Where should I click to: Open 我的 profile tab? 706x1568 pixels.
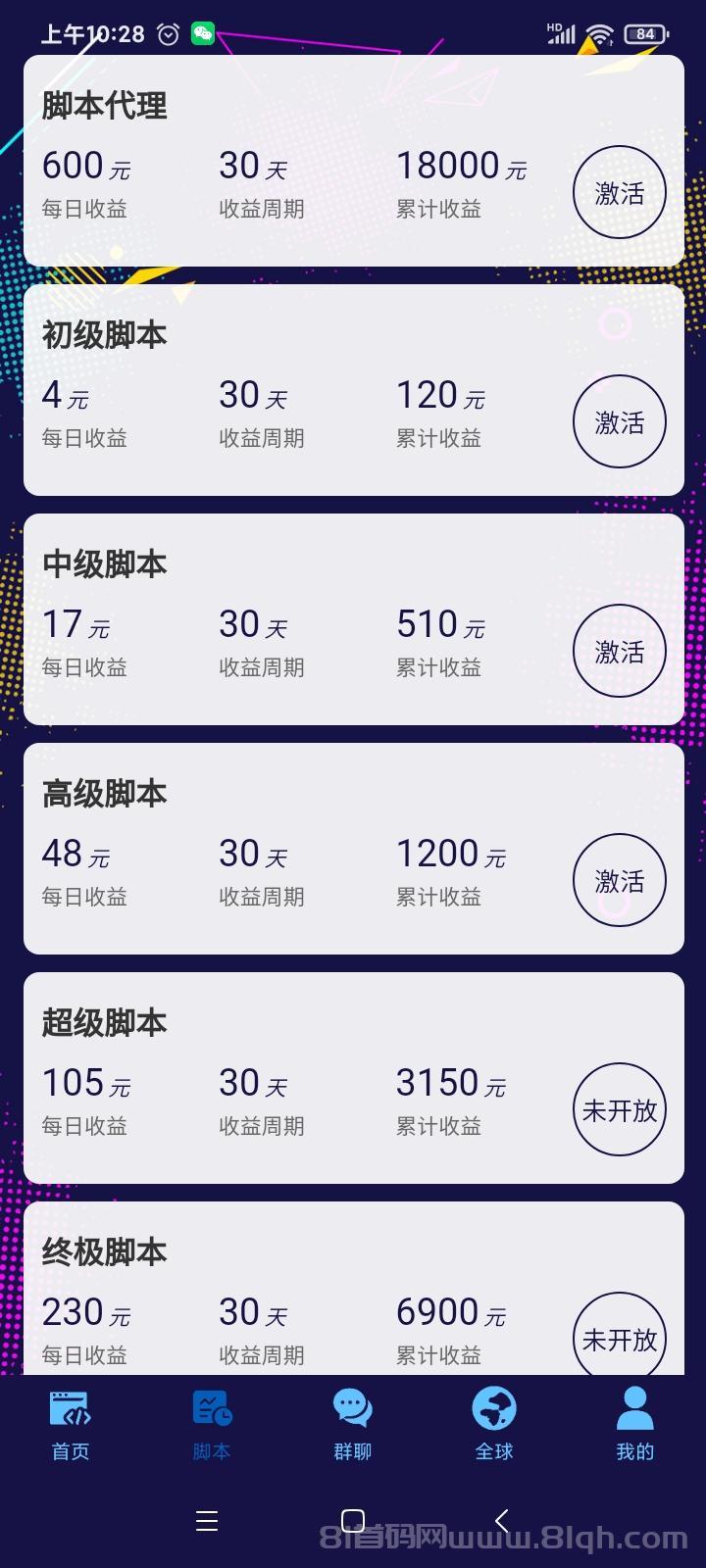(634, 1424)
